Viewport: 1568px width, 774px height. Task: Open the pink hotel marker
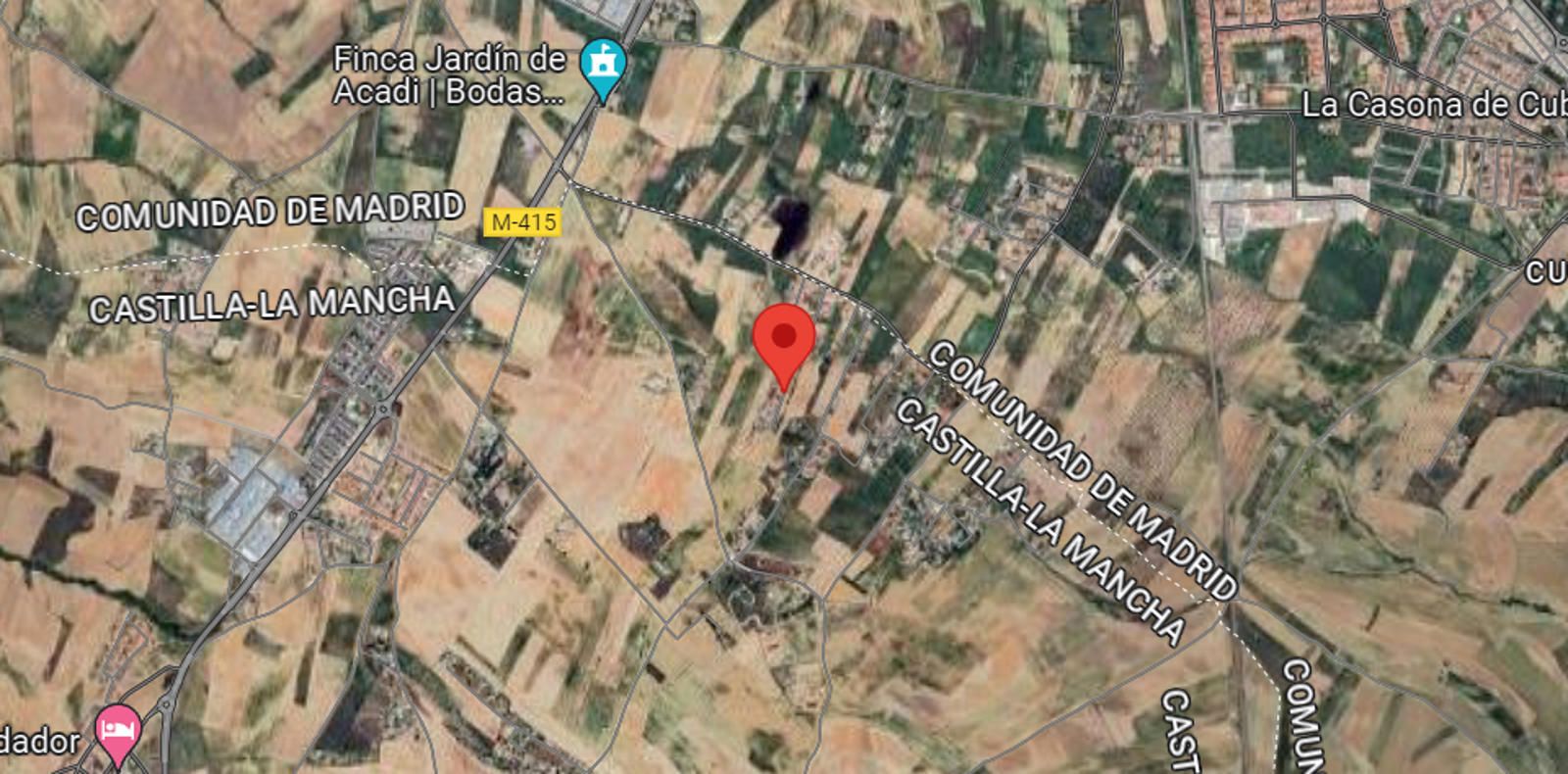pyautogui.click(x=119, y=731)
